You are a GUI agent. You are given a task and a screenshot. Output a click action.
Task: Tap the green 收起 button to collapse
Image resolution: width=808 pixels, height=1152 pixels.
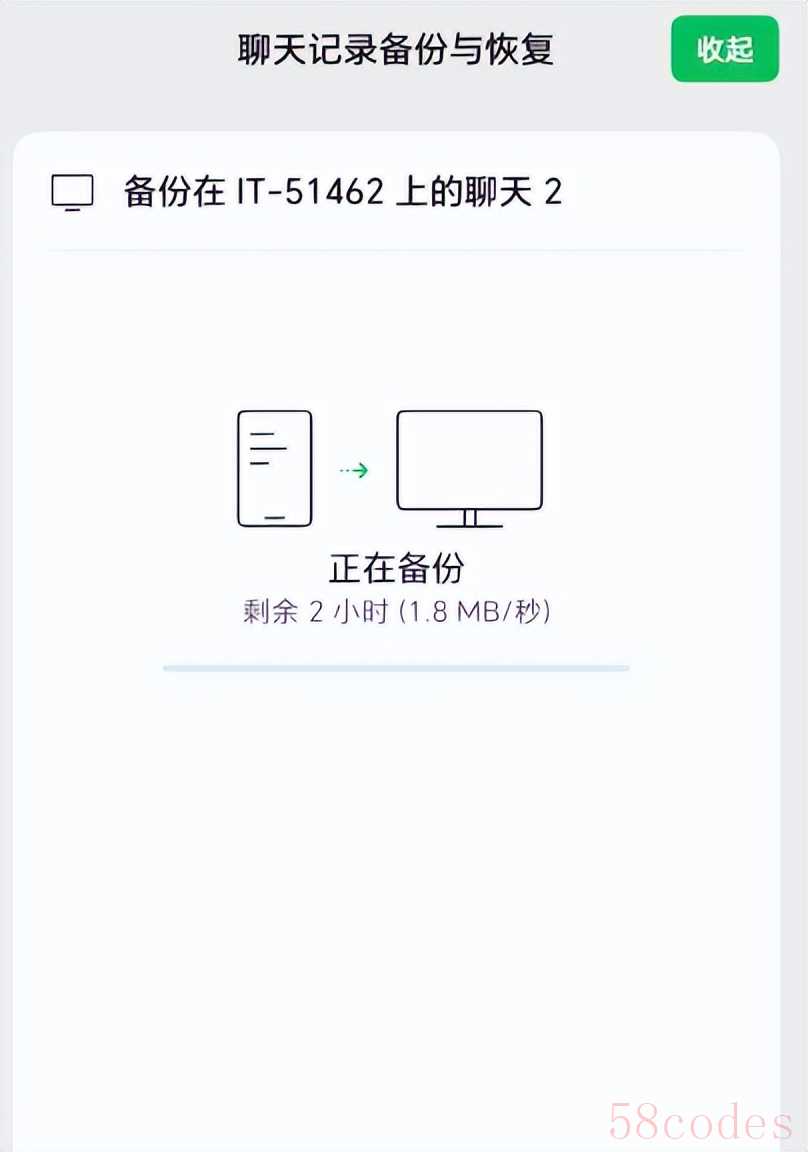click(724, 49)
